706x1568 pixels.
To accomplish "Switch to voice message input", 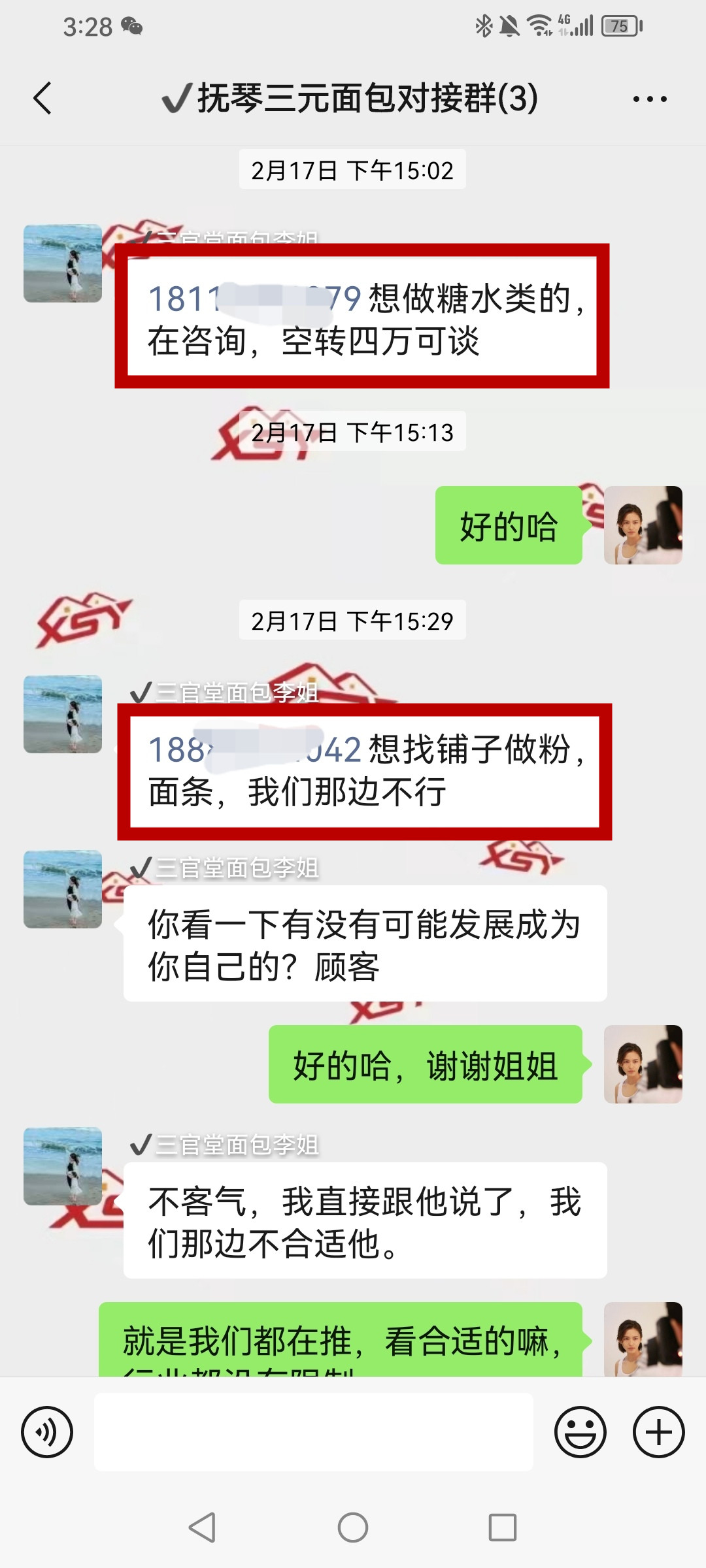I will 47,1432.
